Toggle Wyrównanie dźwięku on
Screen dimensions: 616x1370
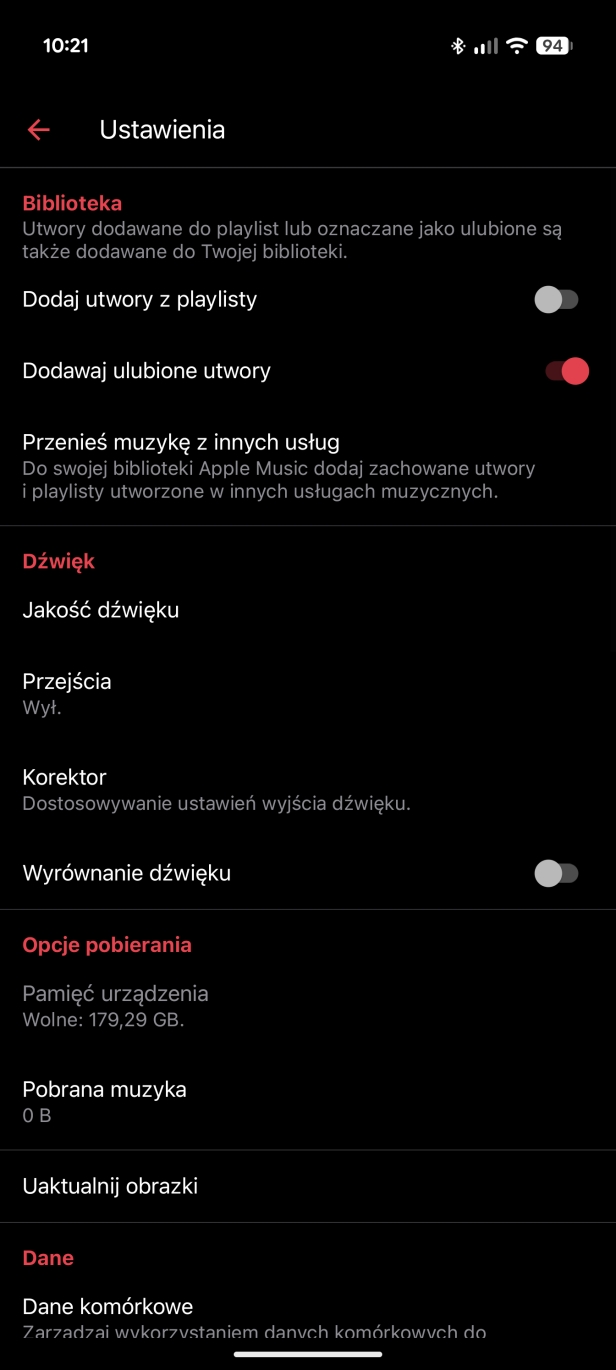tap(557, 873)
